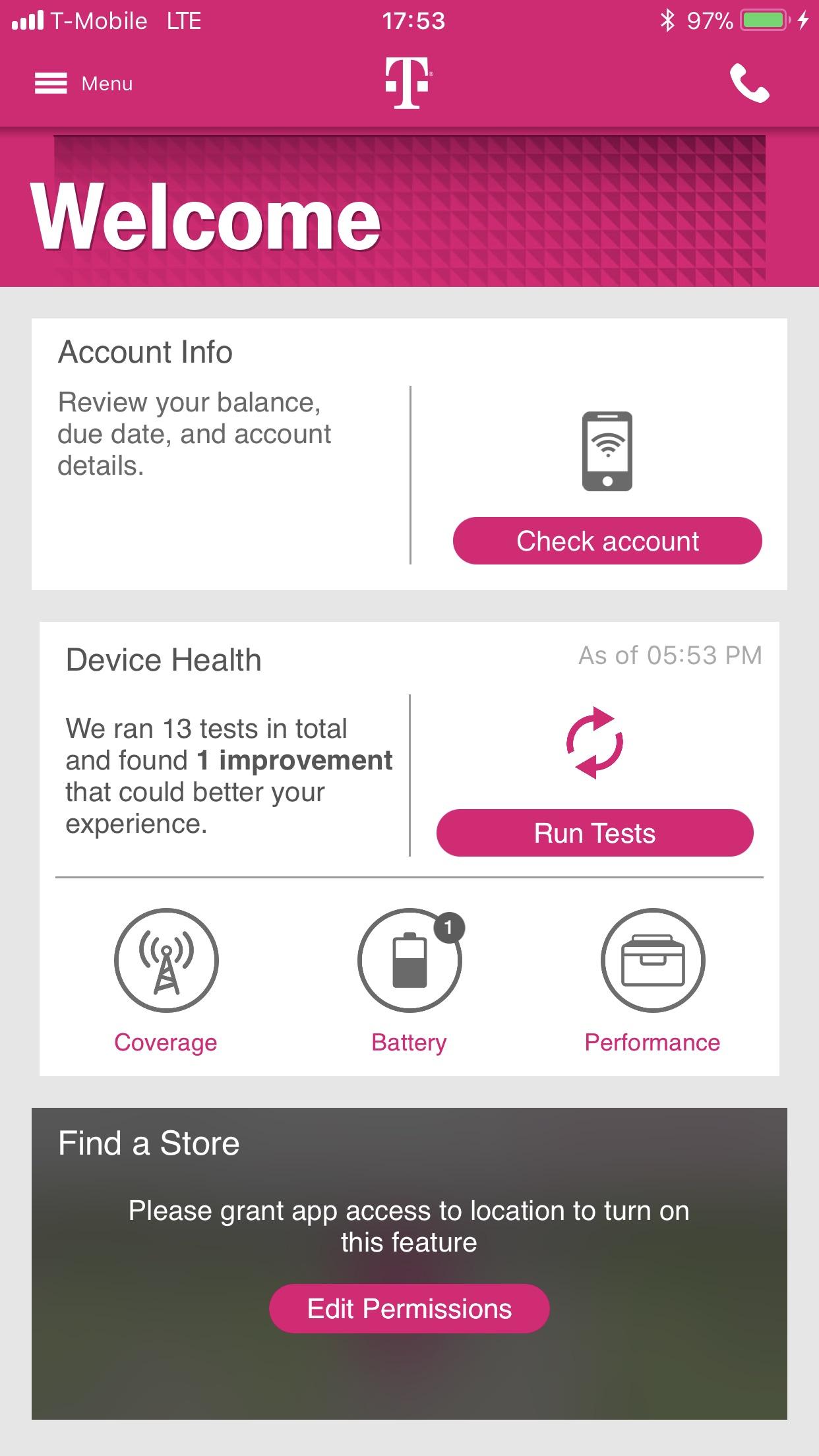Image resolution: width=819 pixels, height=1456 pixels.
Task: Tap Run Tests for device health
Action: (x=594, y=833)
